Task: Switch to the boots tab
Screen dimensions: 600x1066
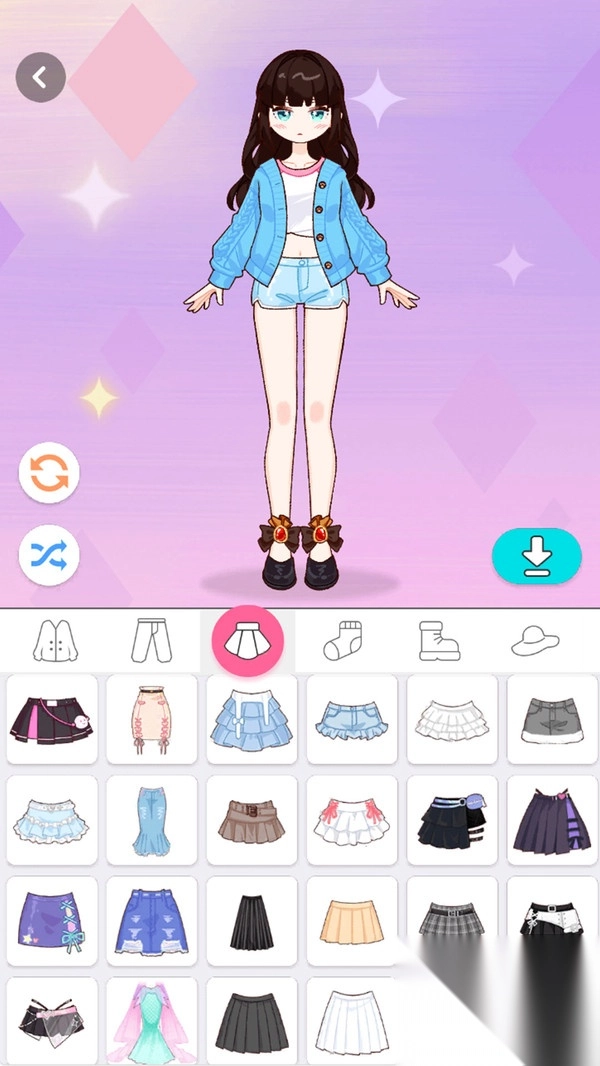Action: [439, 640]
